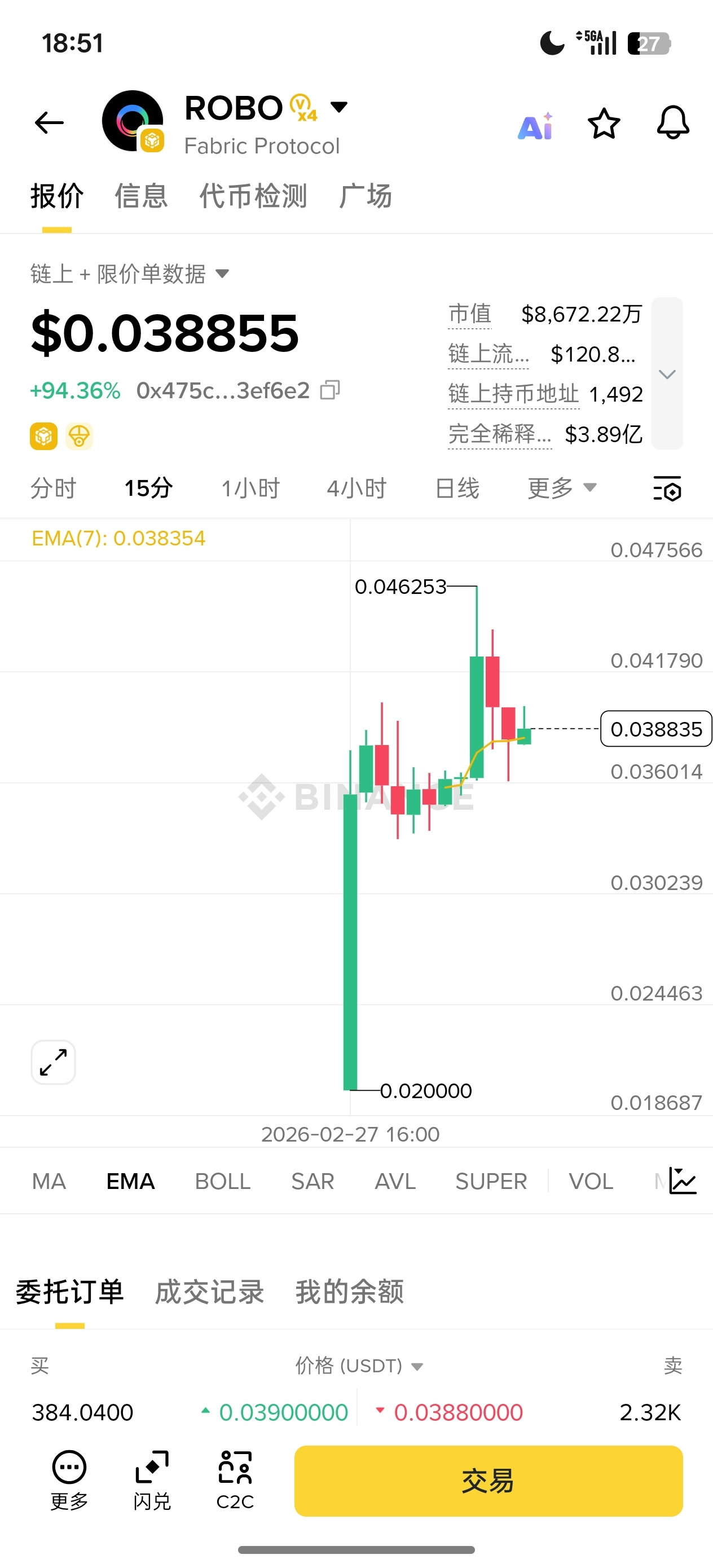The image size is (713, 1568).
Task: Open chart settings icon
Action: pyautogui.click(x=667, y=489)
